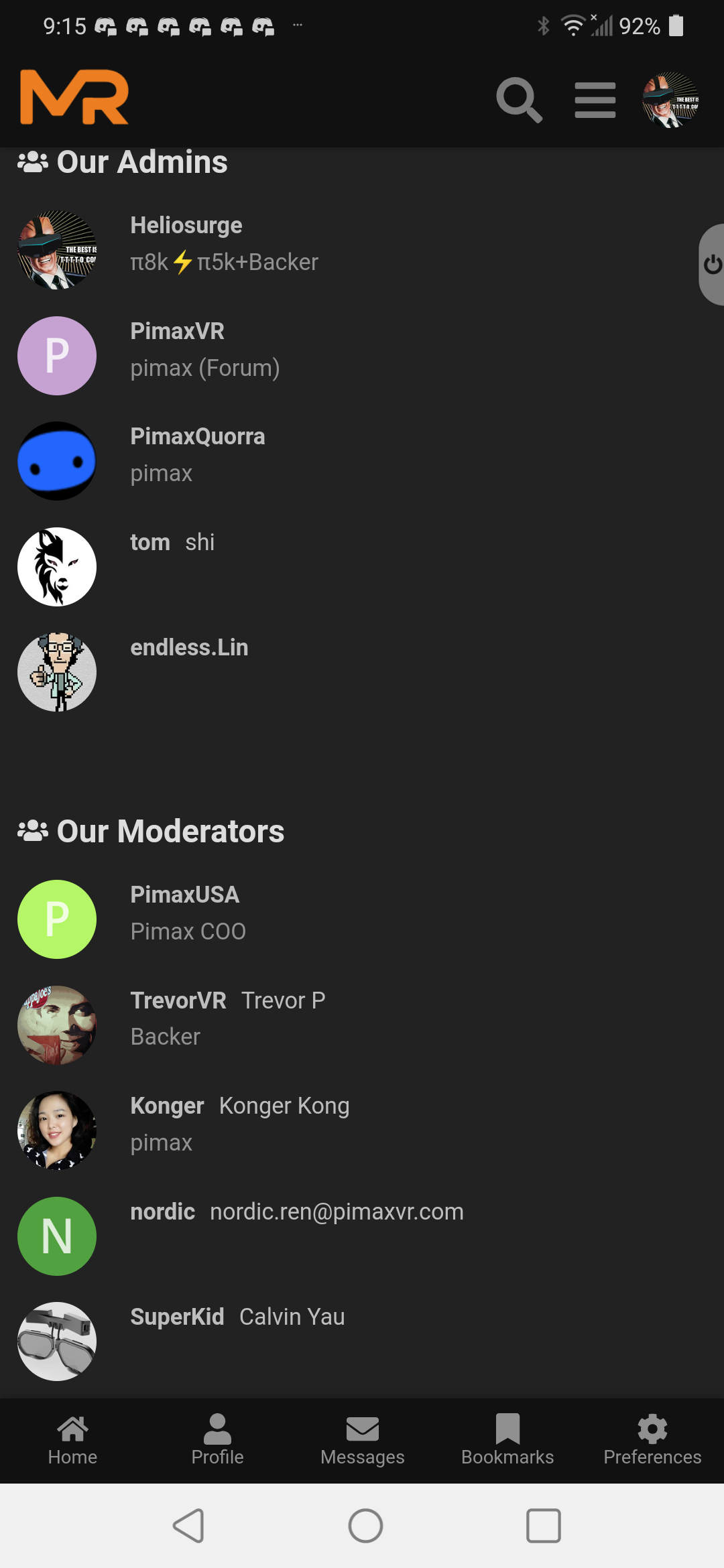Screen dimensions: 724x1568
Task: Switch to the Profile tab
Action: (x=217, y=1441)
